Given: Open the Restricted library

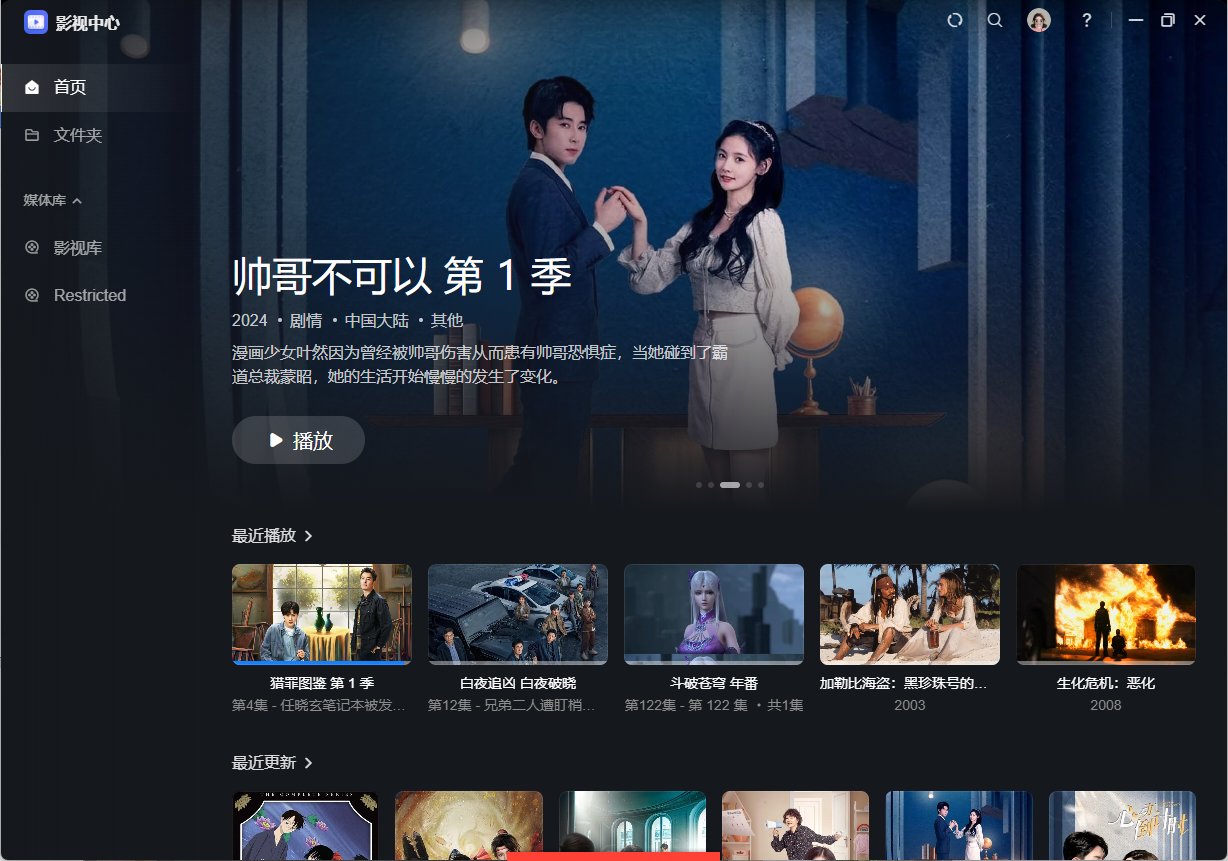Looking at the screenshot, I should [89, 295].
